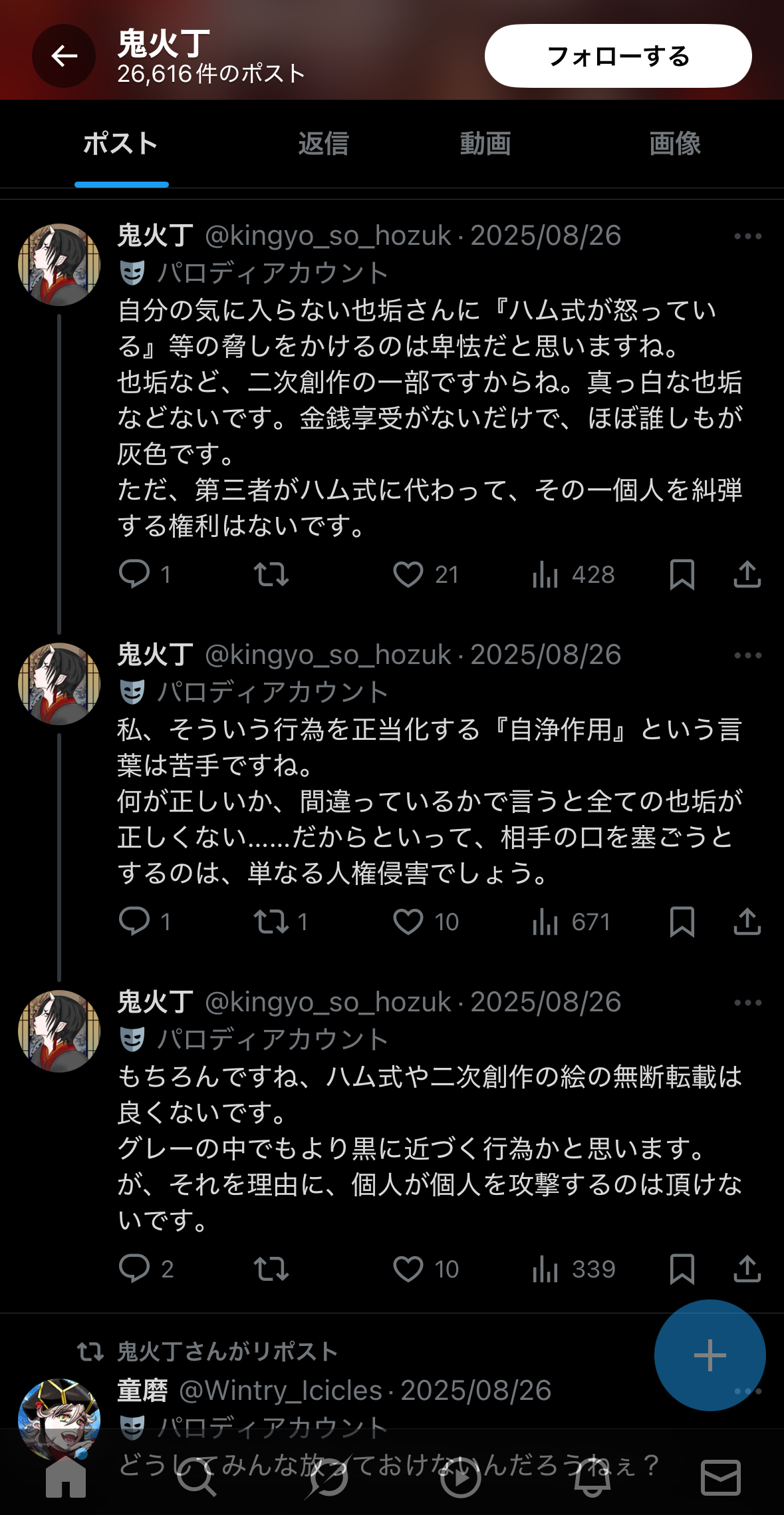Open direct messages envelope
The image size is (784, 1515).
721,1478
